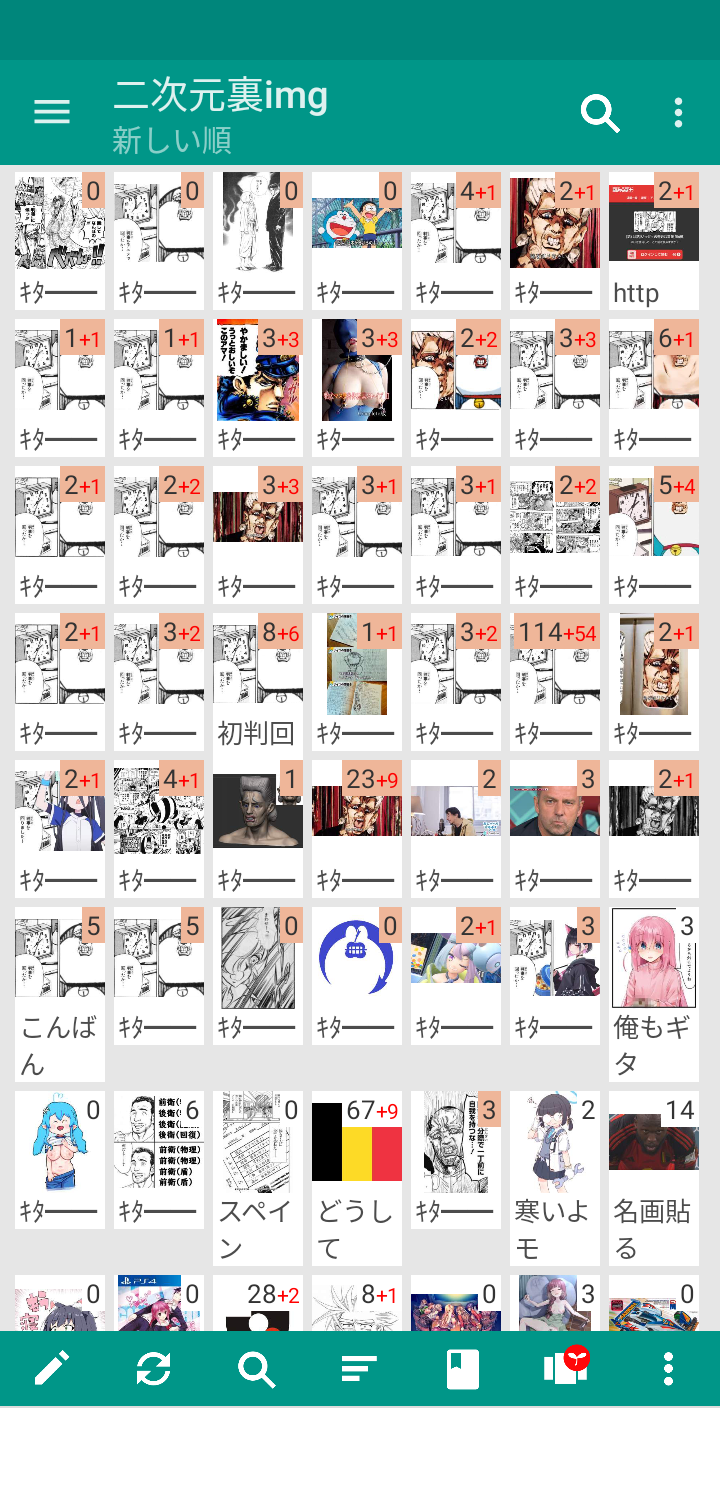Screen dimensions: 720x1496
Task: Open the 寒いよモ thread
Action: click(555, 1178)
